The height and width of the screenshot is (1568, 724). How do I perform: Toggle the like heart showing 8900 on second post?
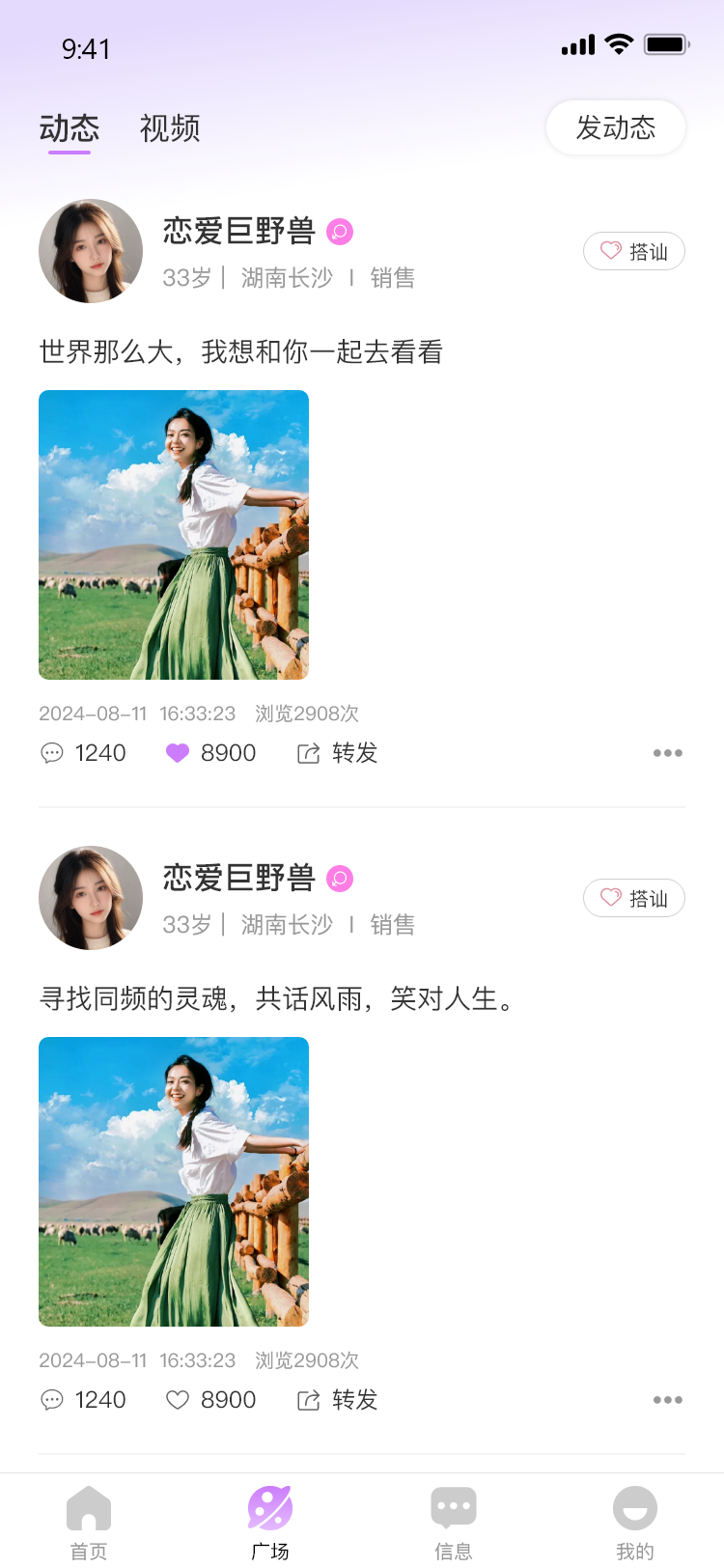pyautogui.click(x=178, y=1399)
